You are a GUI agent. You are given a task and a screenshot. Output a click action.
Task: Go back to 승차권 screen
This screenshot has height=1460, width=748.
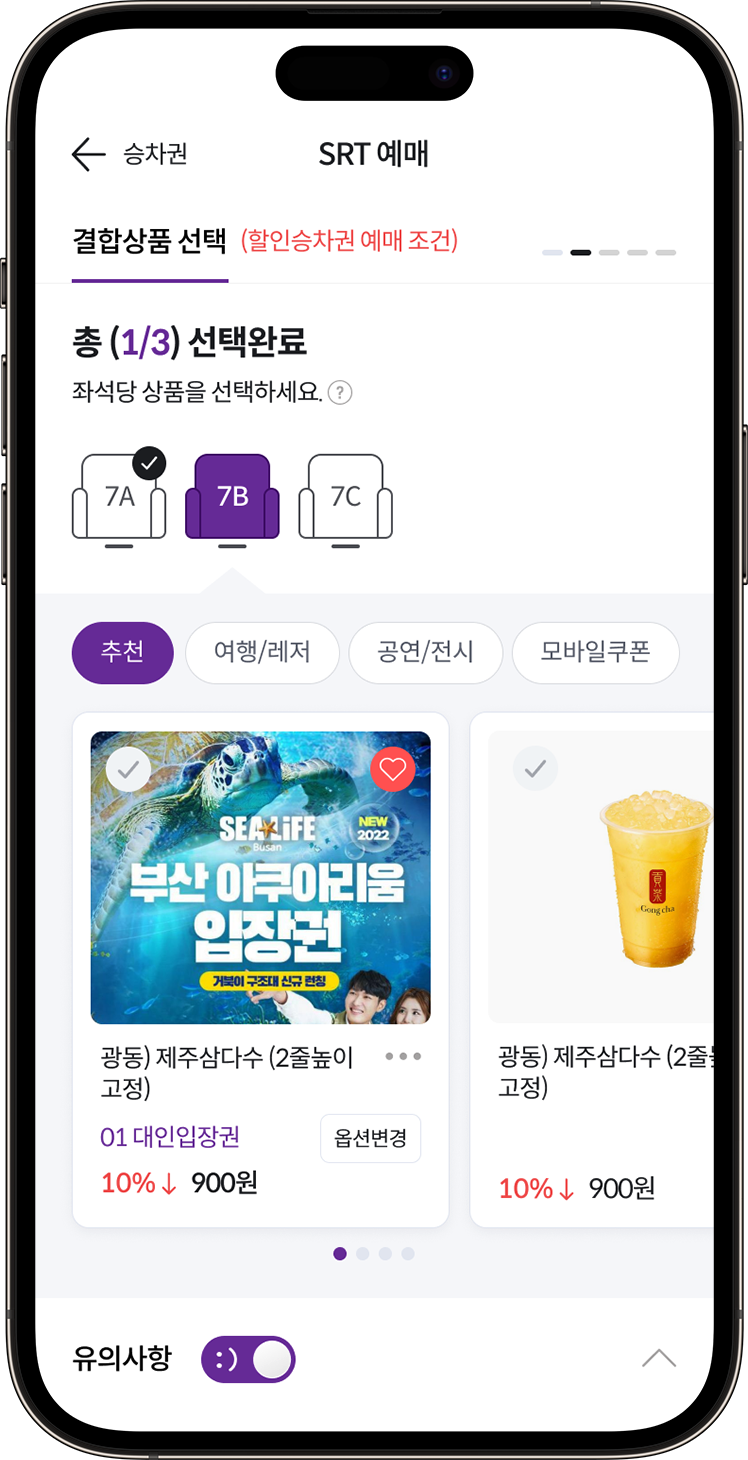tap(129, 154)
